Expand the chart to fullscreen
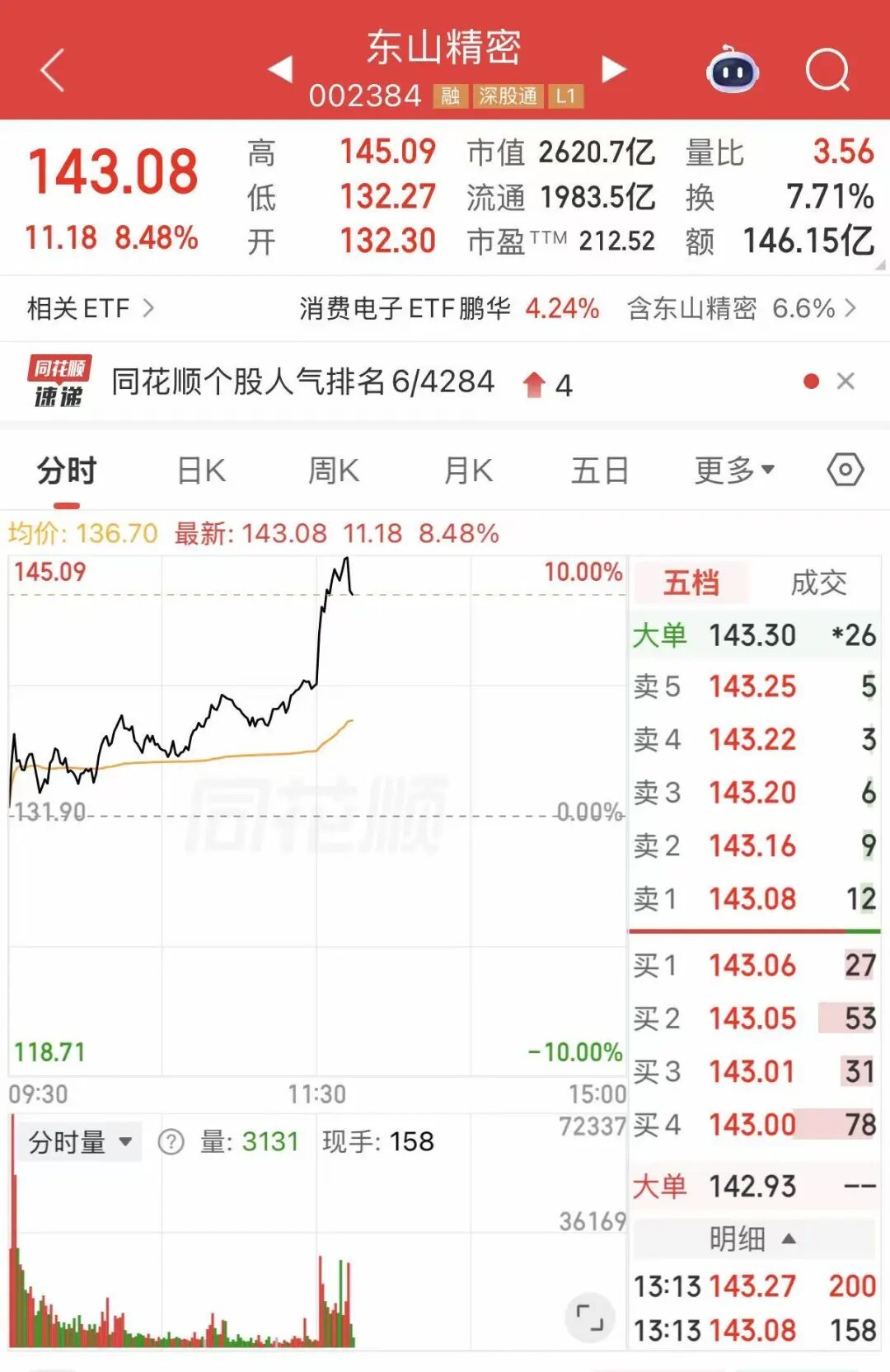Image resolution: width=890 pixels, height=1372 pixels. point(590,1318)
